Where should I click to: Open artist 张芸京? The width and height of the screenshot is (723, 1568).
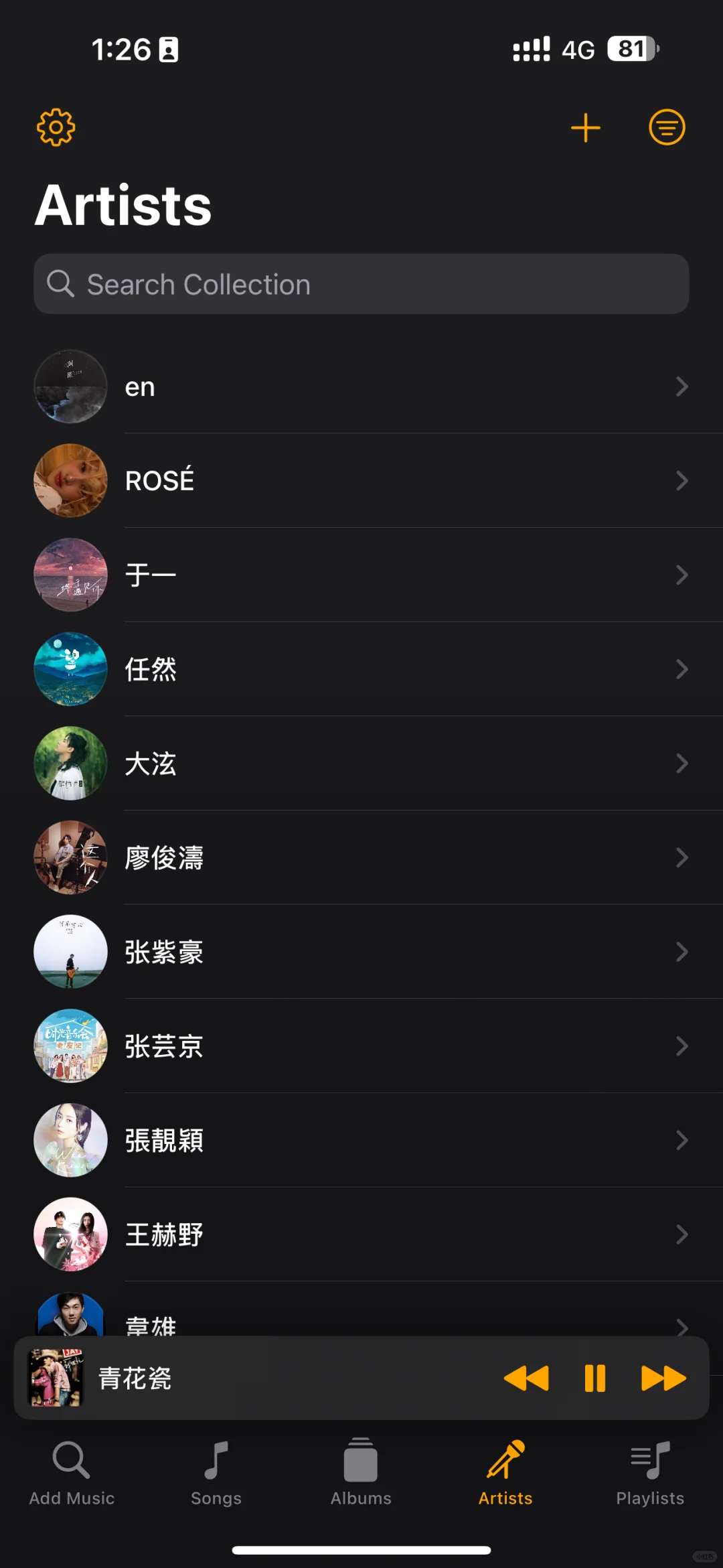(361, 1046)
